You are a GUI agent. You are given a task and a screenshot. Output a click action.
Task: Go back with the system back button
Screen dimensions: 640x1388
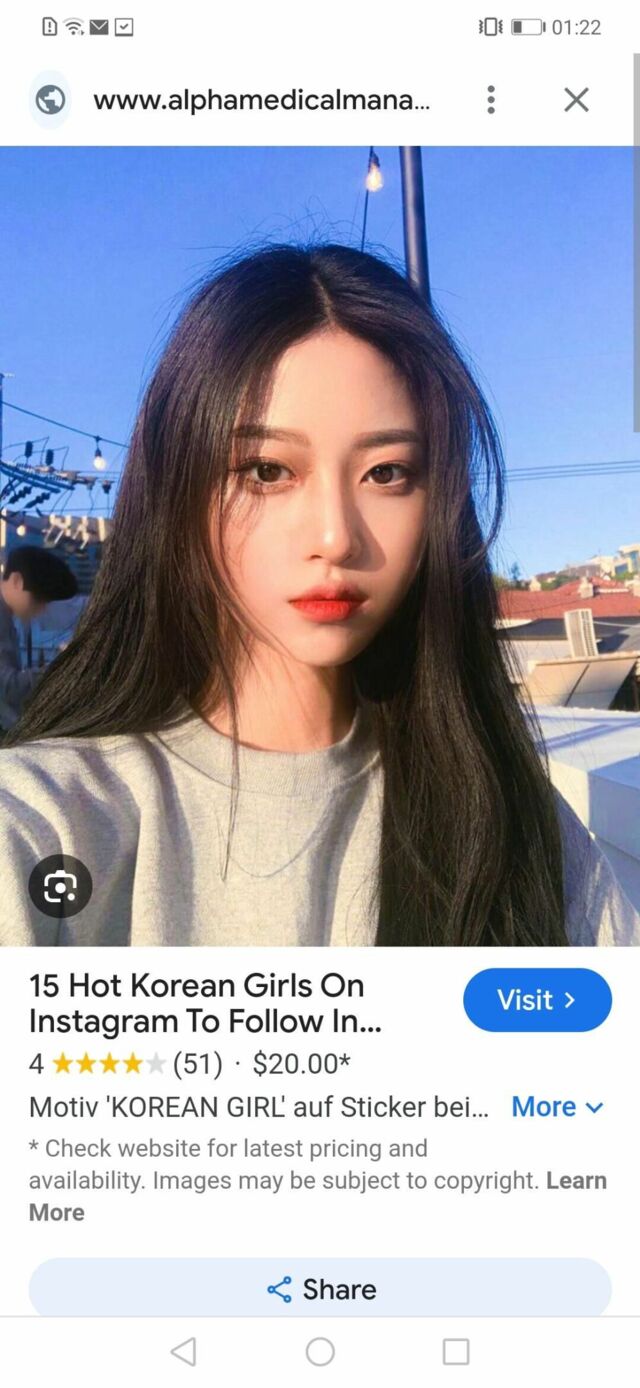pos(183,1352)
